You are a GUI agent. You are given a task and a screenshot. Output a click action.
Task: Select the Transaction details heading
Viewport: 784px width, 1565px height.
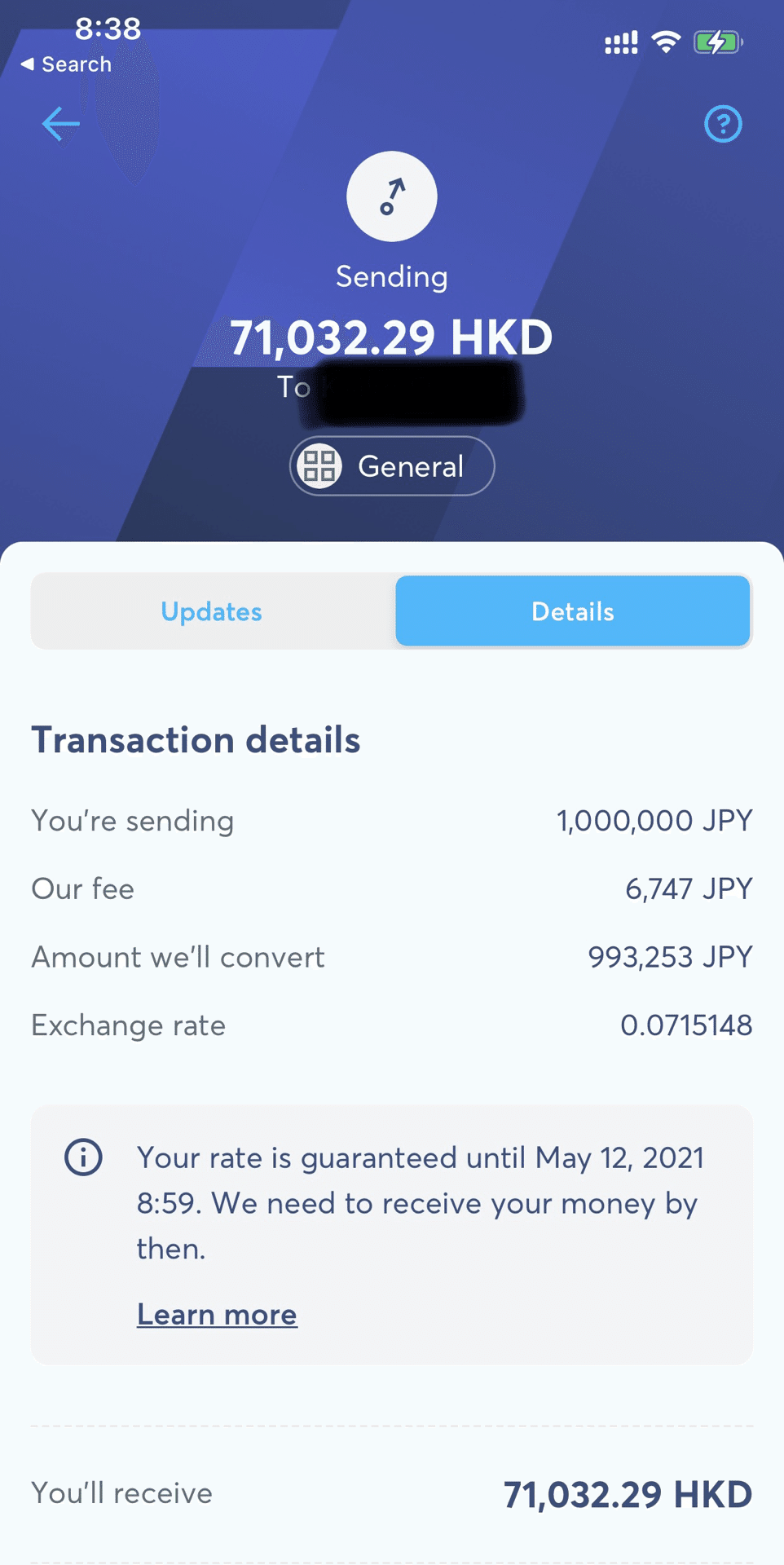tap(196, 740)
